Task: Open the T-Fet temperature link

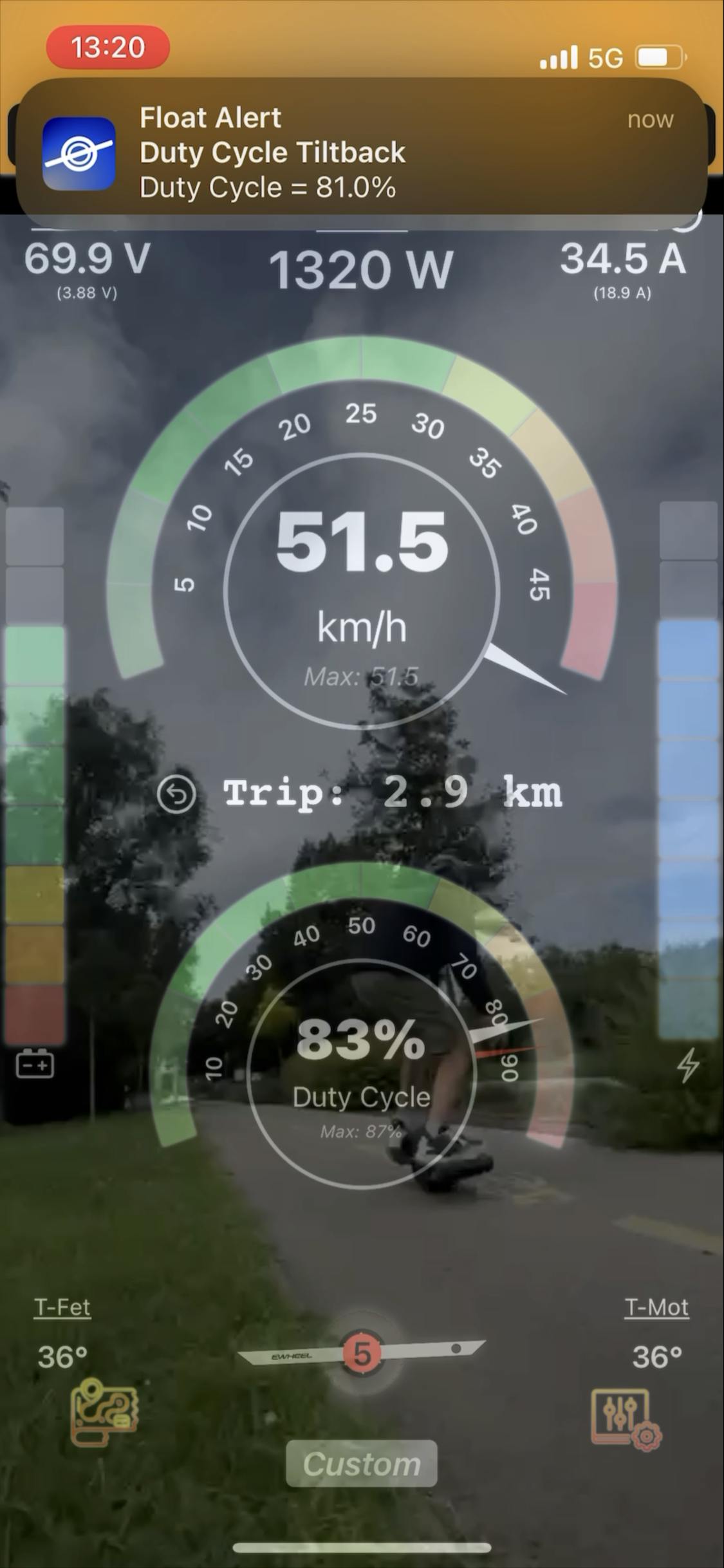Action: (x=62, y=1307)
